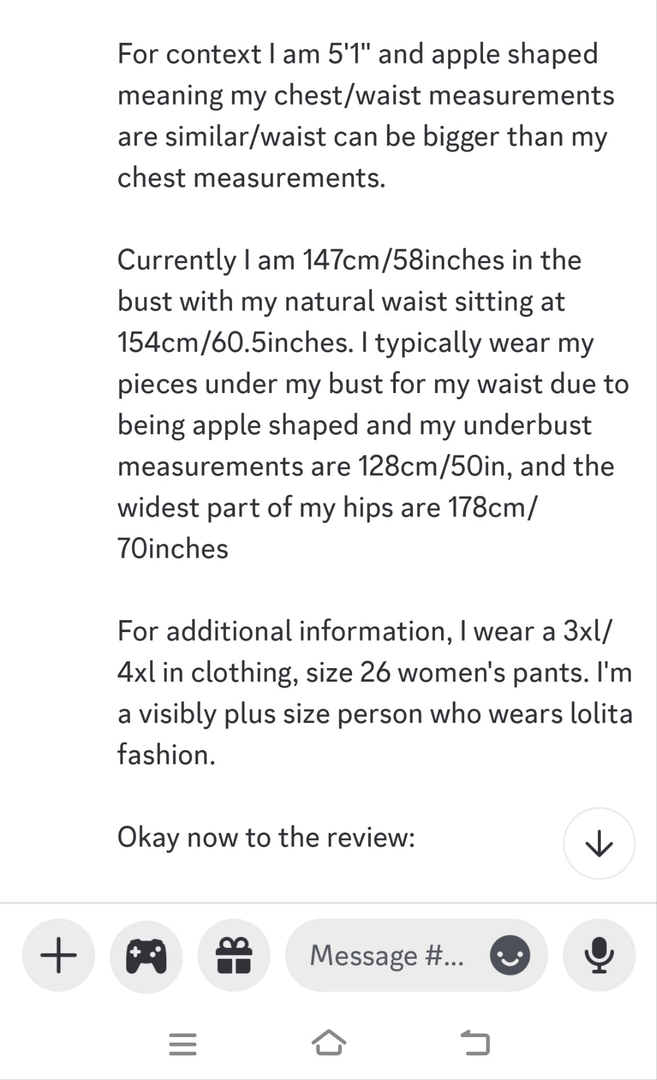Image resolution: width=657 pixels, height=1080 pixels.
Task: Open the game controller activities button
Action: click(x=146, y=956)
